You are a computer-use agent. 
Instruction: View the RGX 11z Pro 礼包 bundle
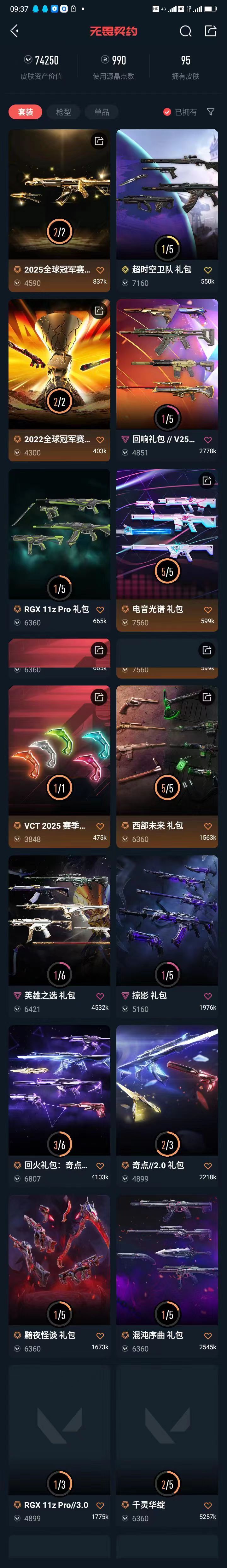(x=59, y=536)
